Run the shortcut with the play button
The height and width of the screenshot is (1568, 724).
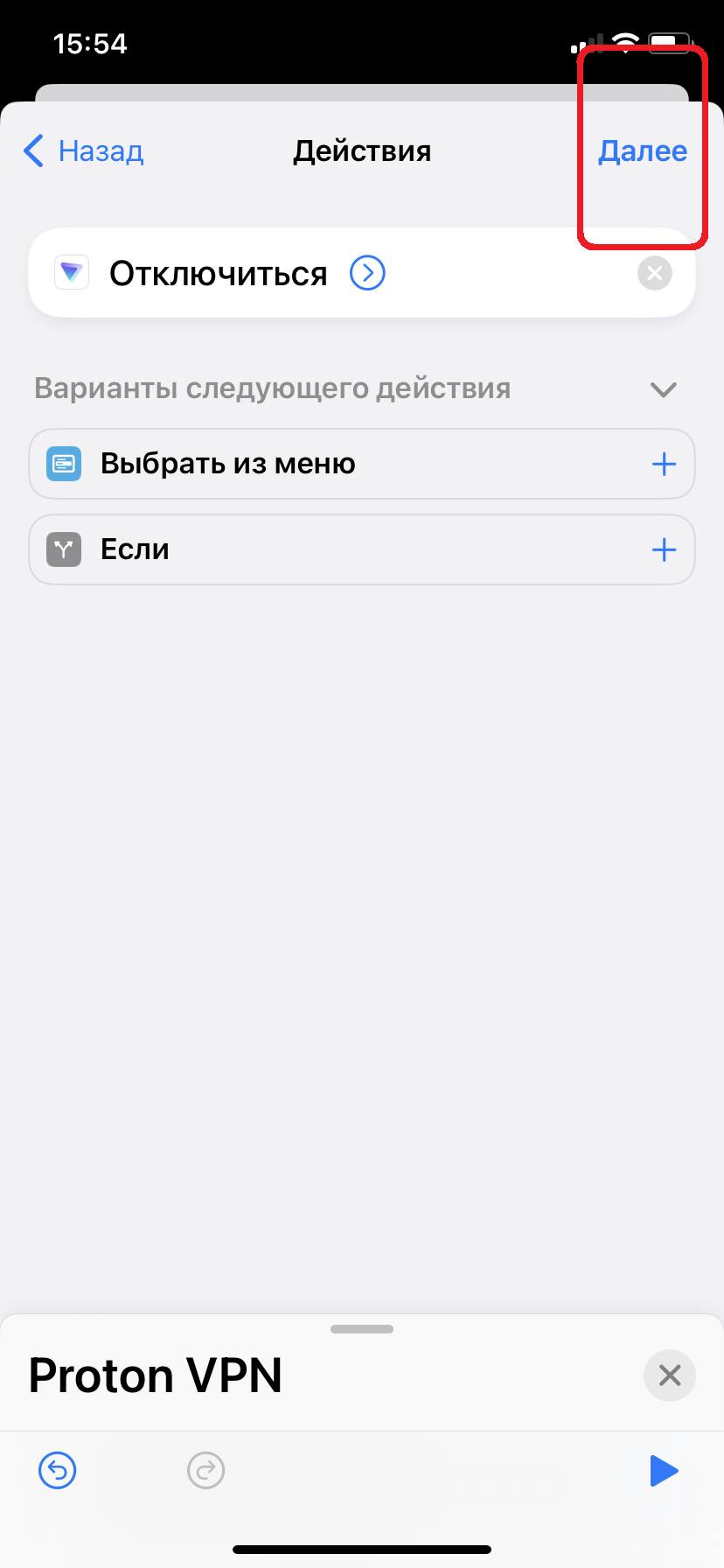[x=665, y=1471]
